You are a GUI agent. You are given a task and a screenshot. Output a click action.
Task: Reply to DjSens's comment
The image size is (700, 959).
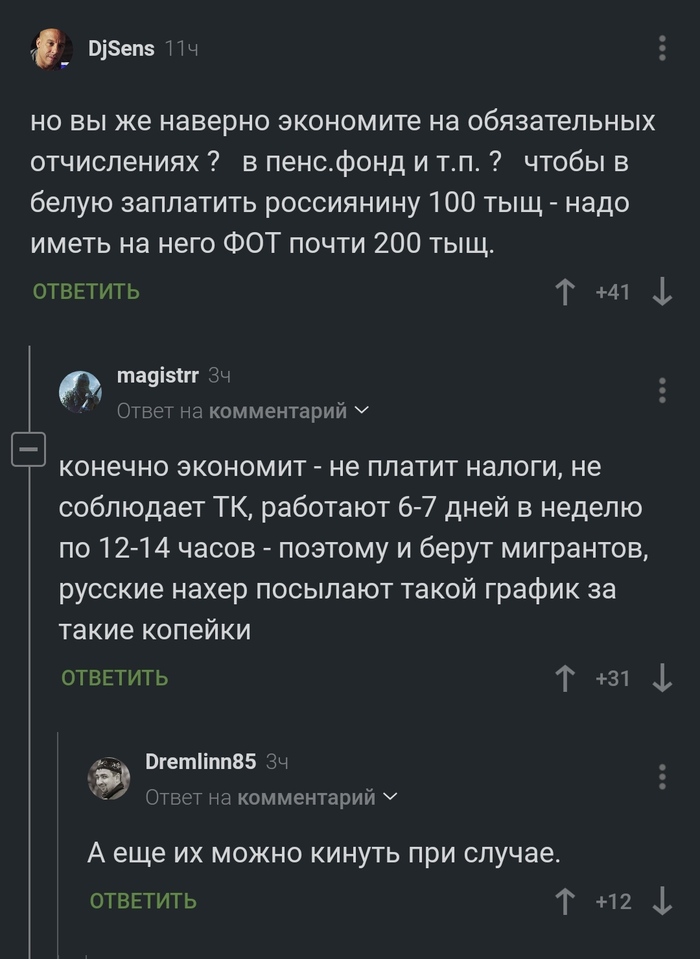(86, 292)
